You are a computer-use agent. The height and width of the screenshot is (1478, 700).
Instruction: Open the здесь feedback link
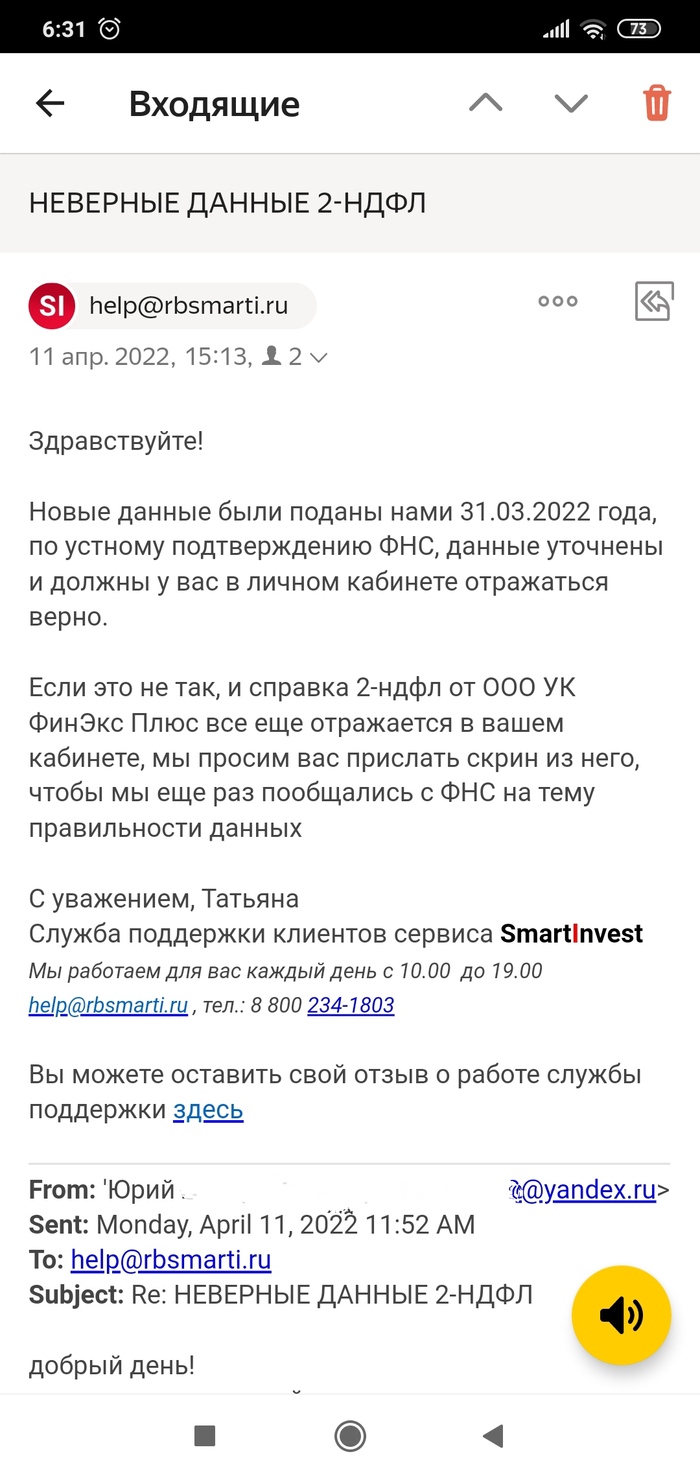tap(208, 1110)
